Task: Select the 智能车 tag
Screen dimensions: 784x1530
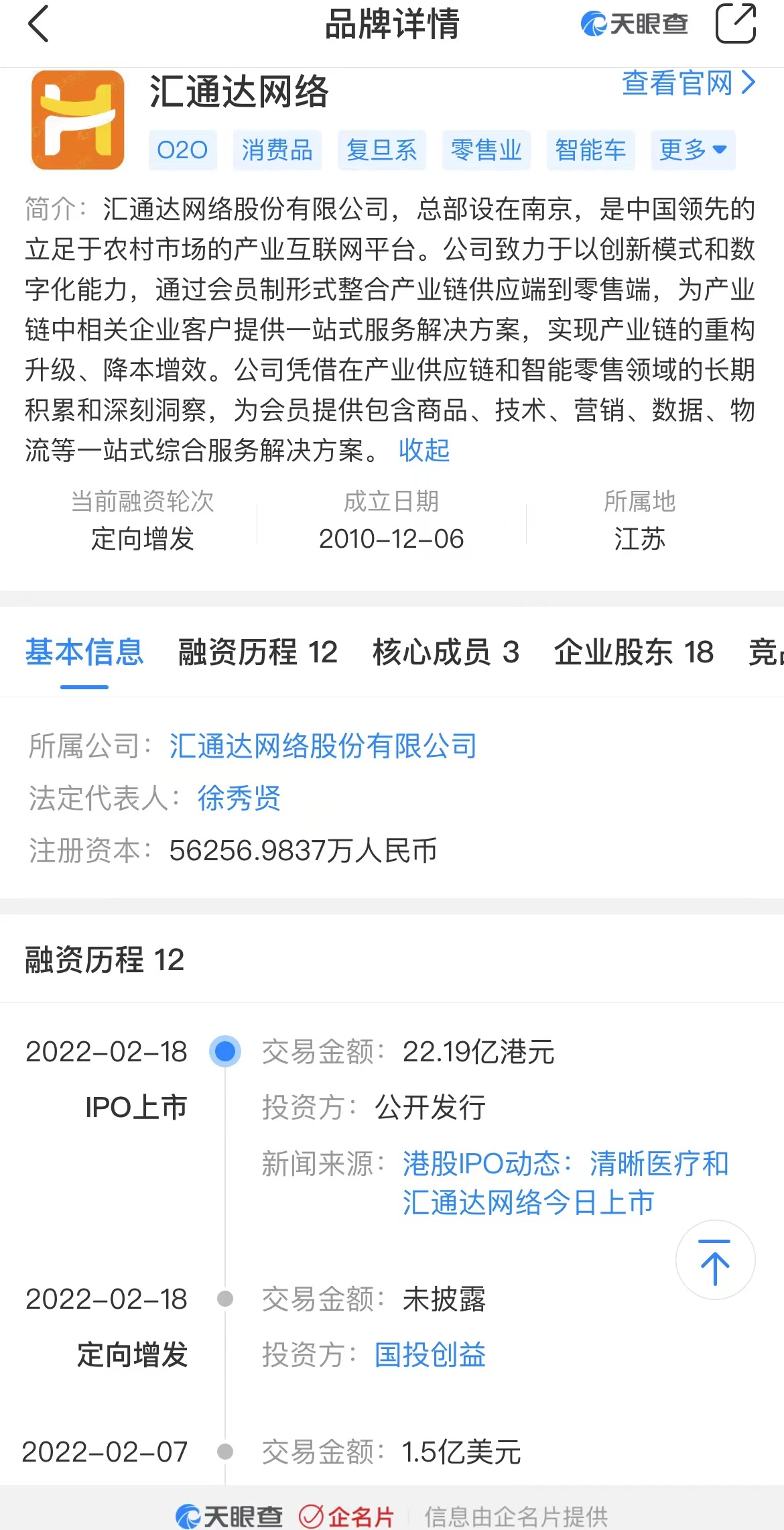Action: coord(591,150)
